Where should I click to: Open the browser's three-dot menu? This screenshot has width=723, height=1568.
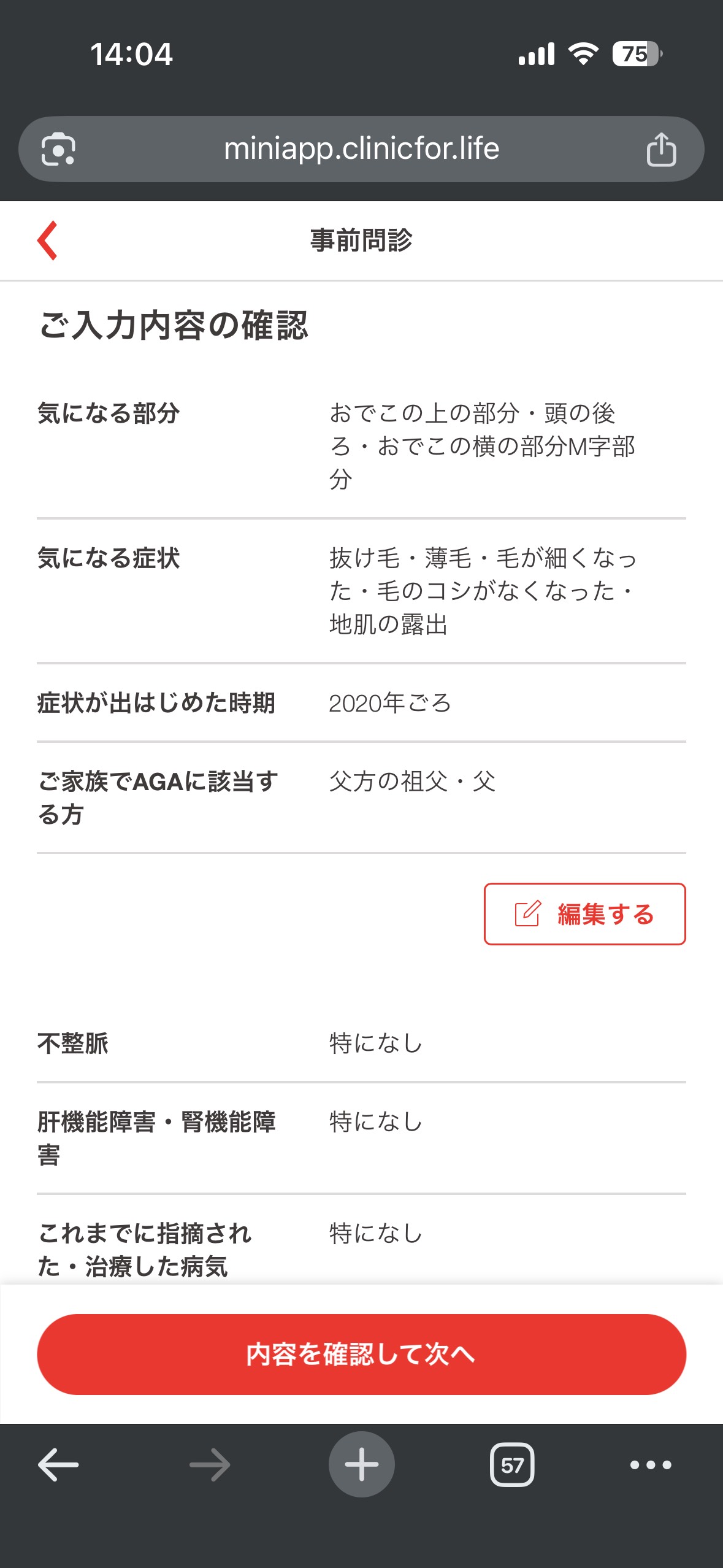(651, 1464)
